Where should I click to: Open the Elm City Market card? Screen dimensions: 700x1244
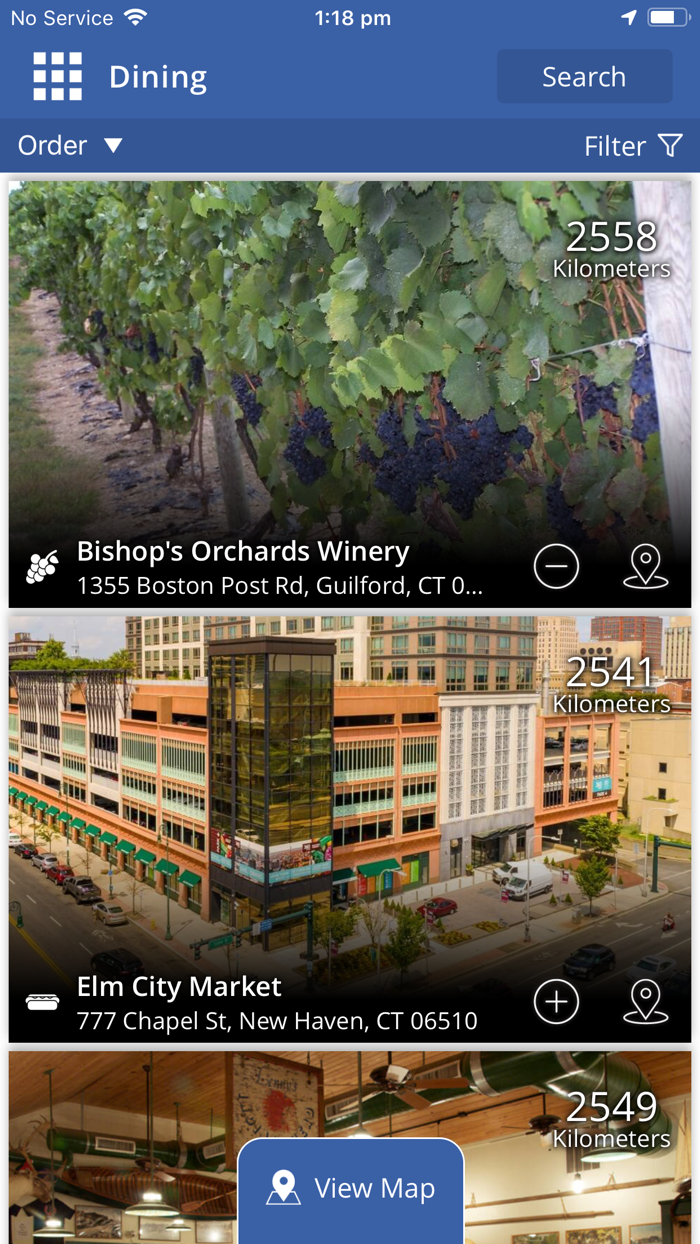point(300,810)
